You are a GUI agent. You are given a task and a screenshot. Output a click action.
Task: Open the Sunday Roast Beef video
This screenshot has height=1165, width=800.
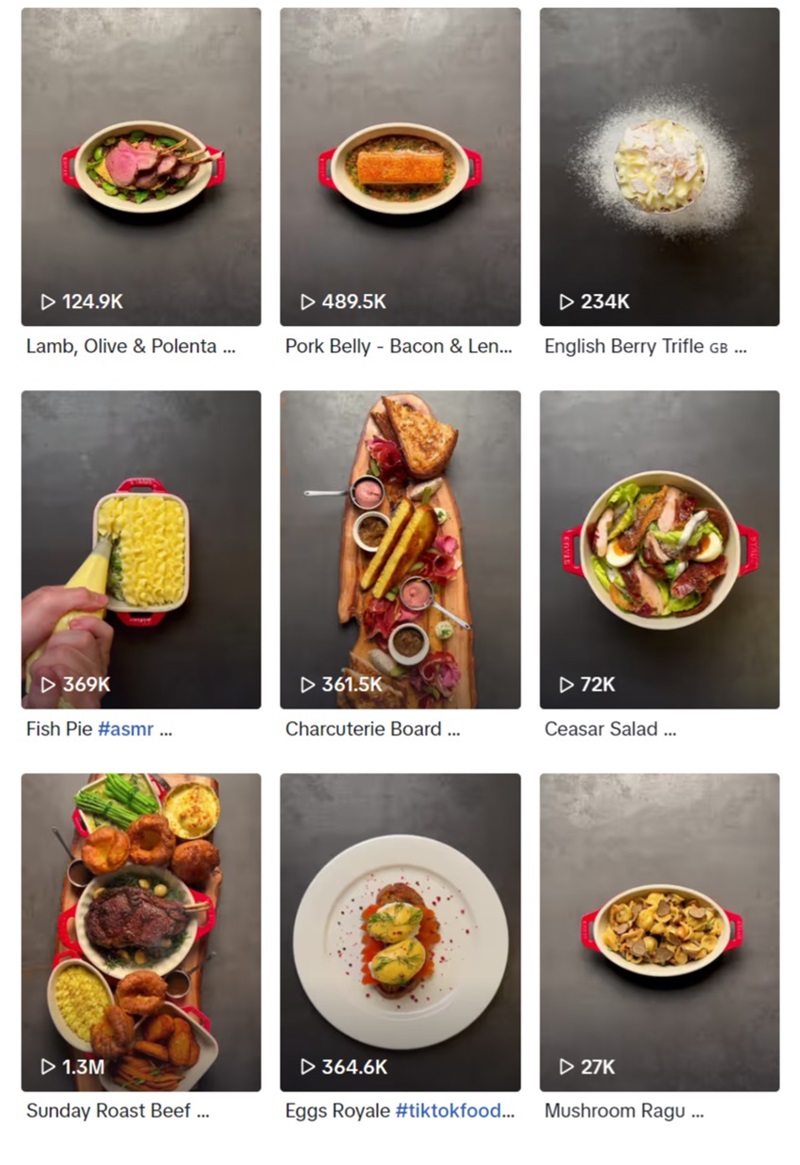pos(141,932)
